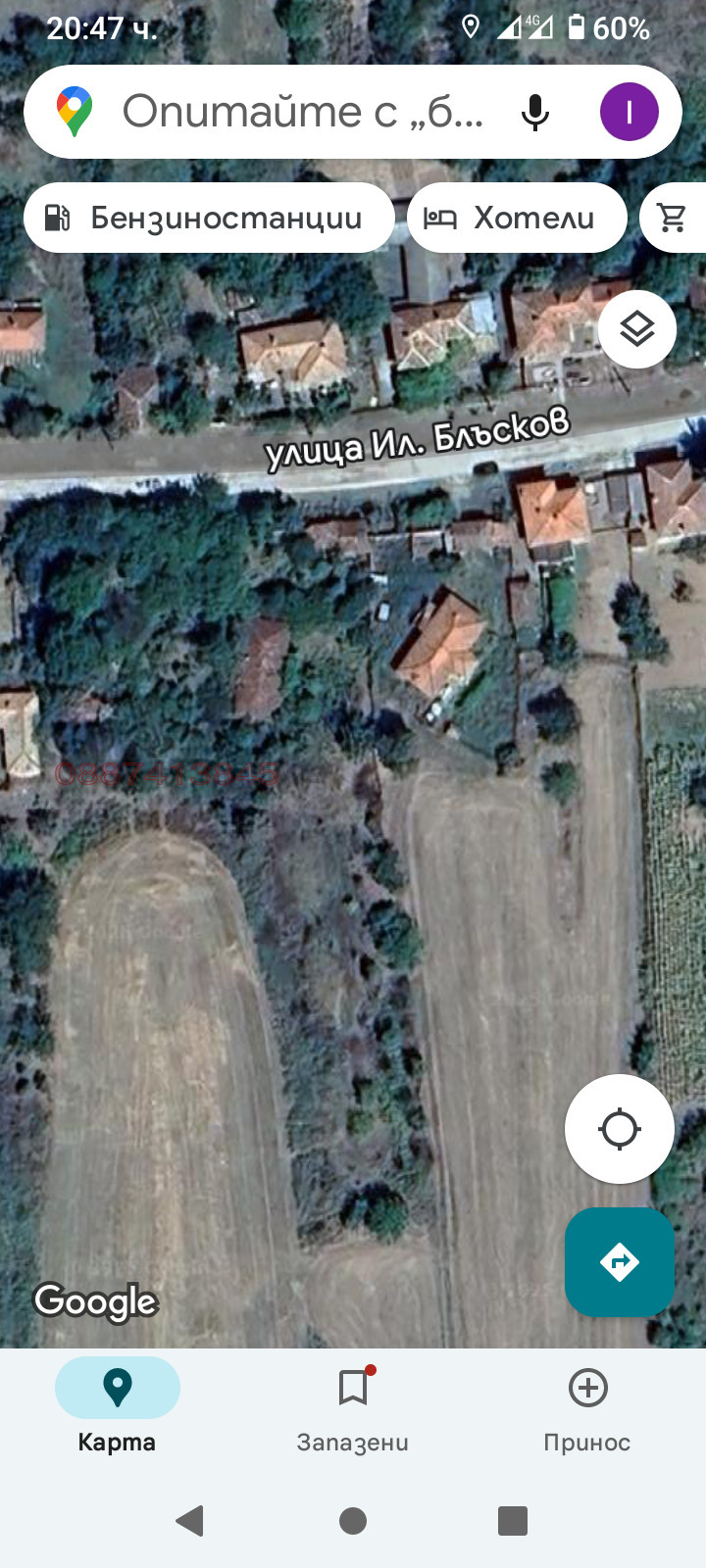Switch to the Запазени tab

coord(353,1405)
